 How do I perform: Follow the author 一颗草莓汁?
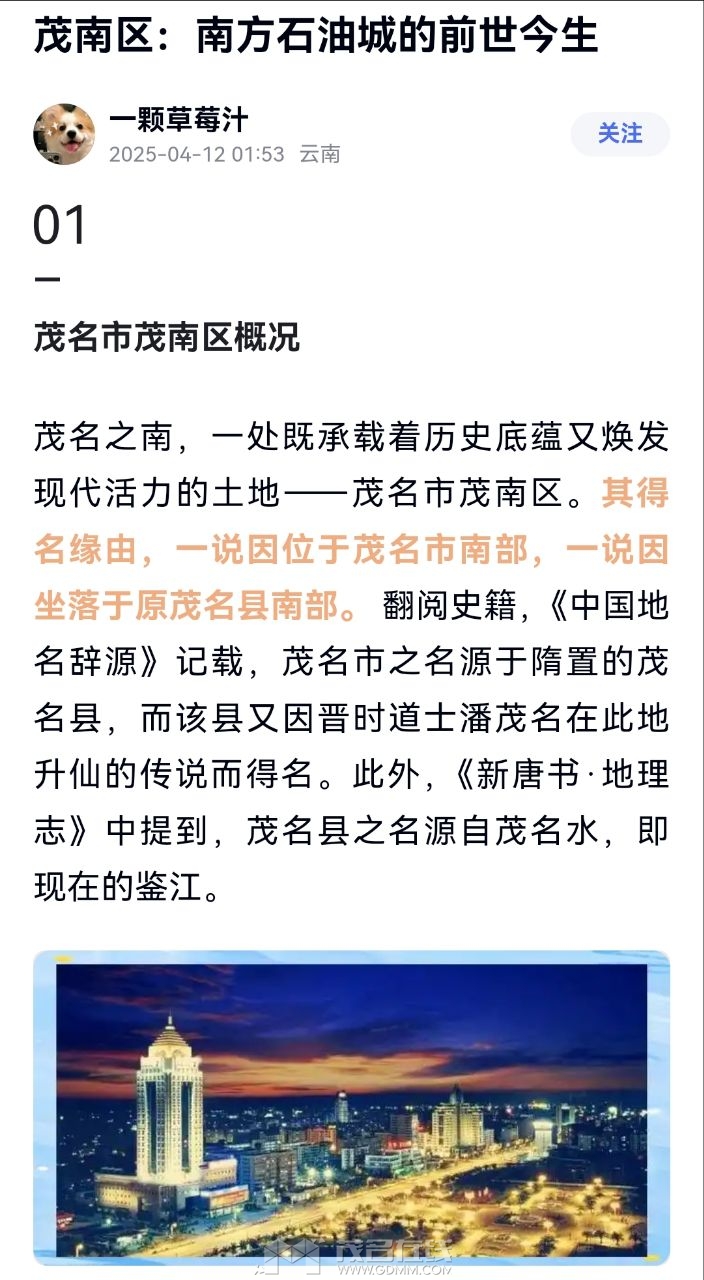click(x=620, y=134)
